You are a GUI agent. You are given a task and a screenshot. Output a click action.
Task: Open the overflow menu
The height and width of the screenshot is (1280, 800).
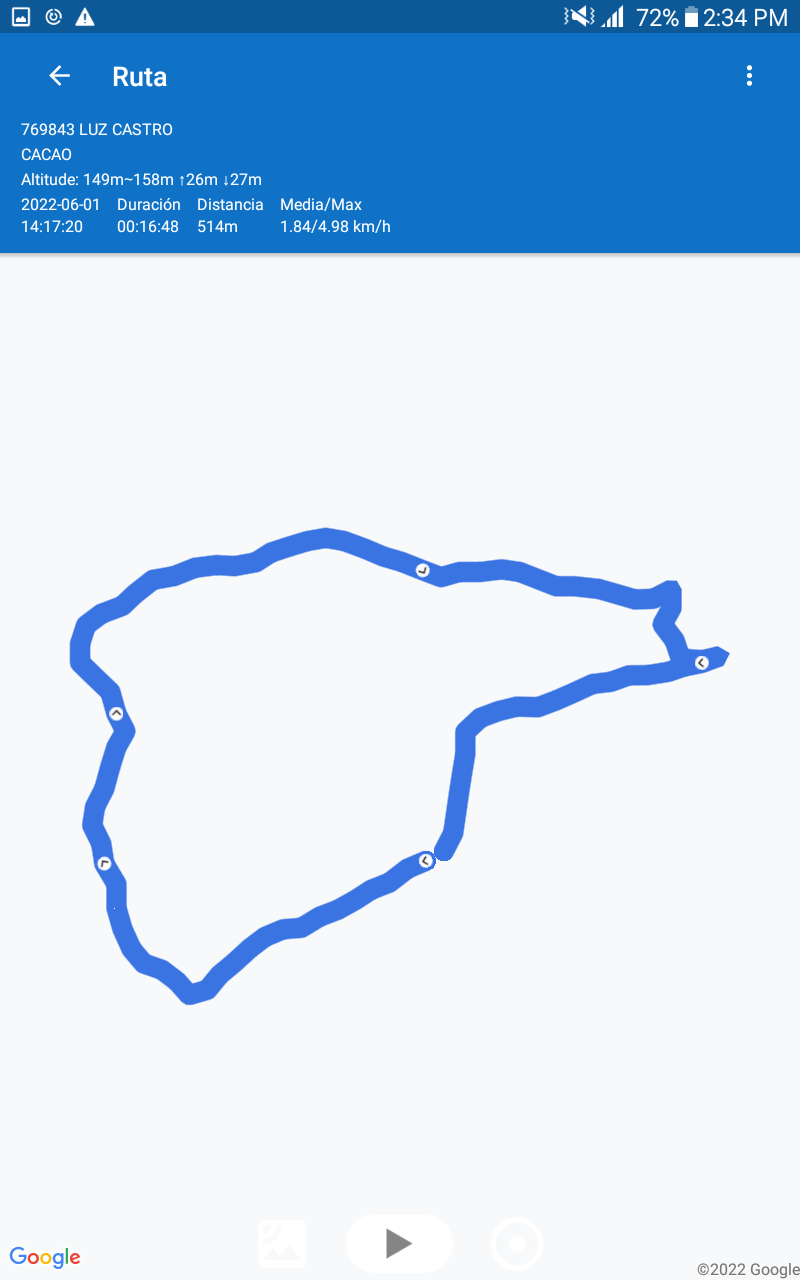click(x=749, y=76)
